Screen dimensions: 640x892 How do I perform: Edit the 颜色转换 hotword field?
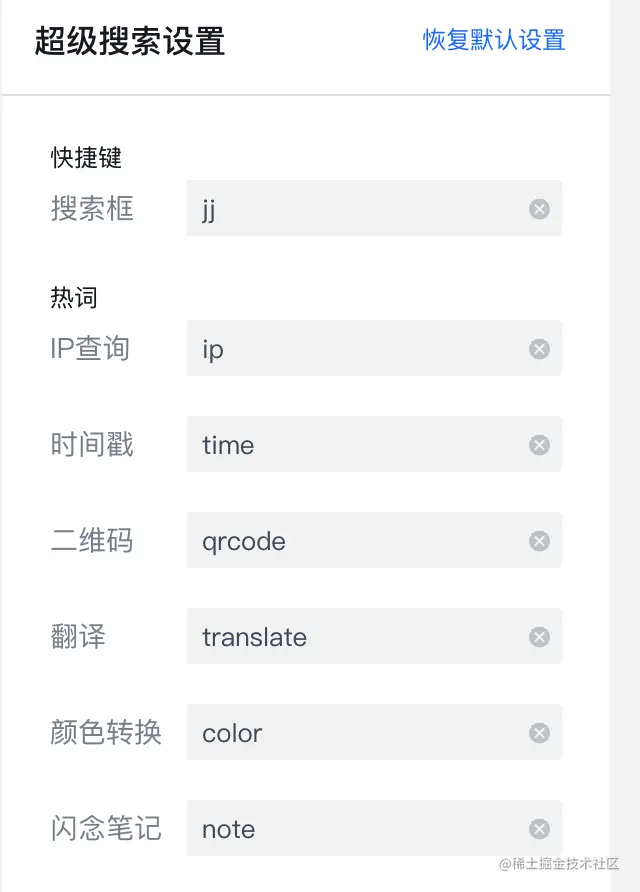360,733
